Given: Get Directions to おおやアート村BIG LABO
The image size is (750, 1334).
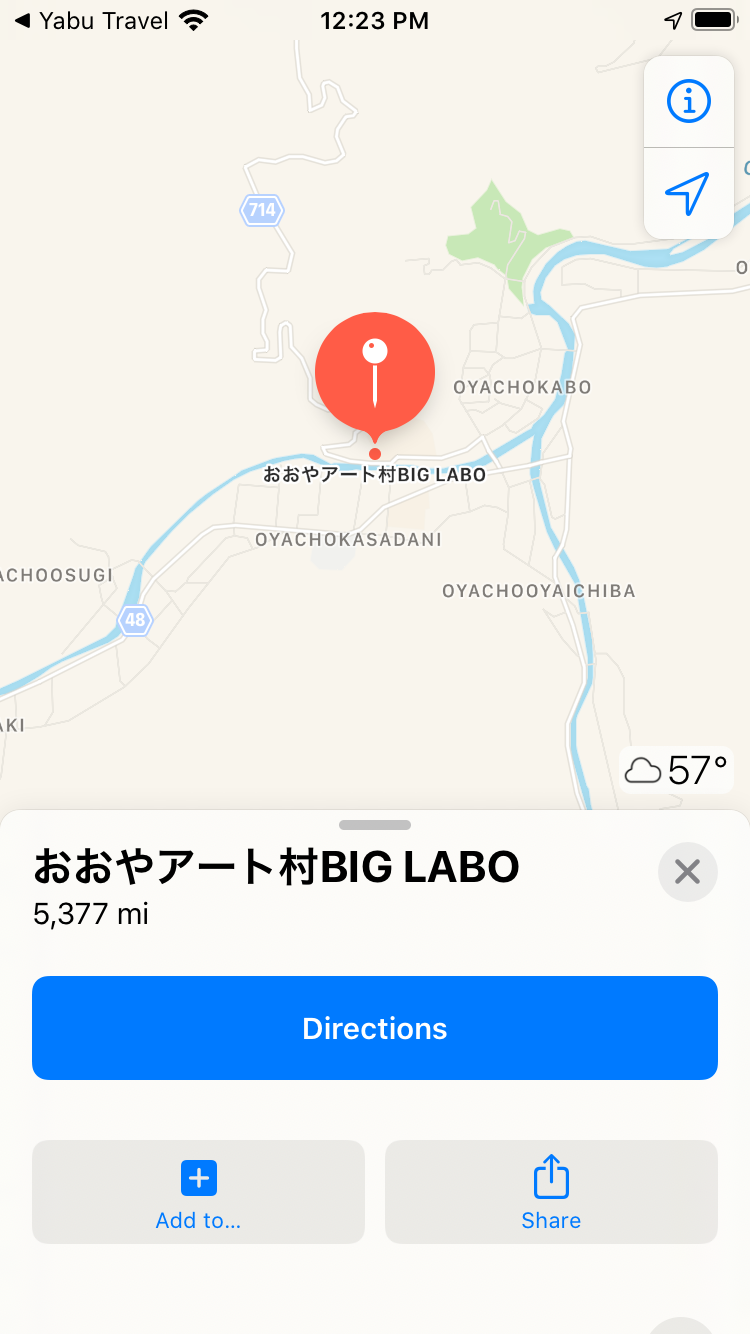Looking at the screenshot, I should (375, 1028).
